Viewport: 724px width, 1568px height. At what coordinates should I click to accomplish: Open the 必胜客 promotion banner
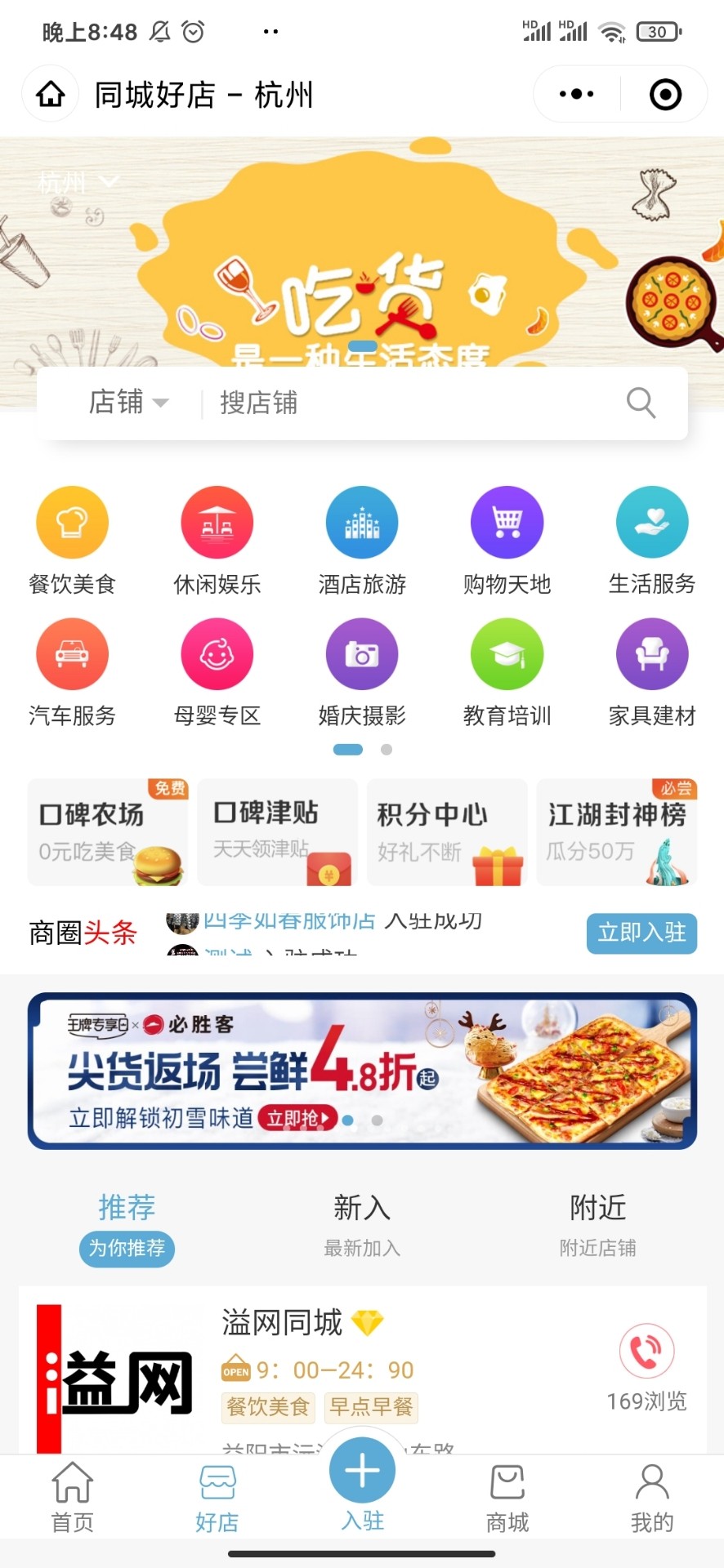[x=362, y=1071]
